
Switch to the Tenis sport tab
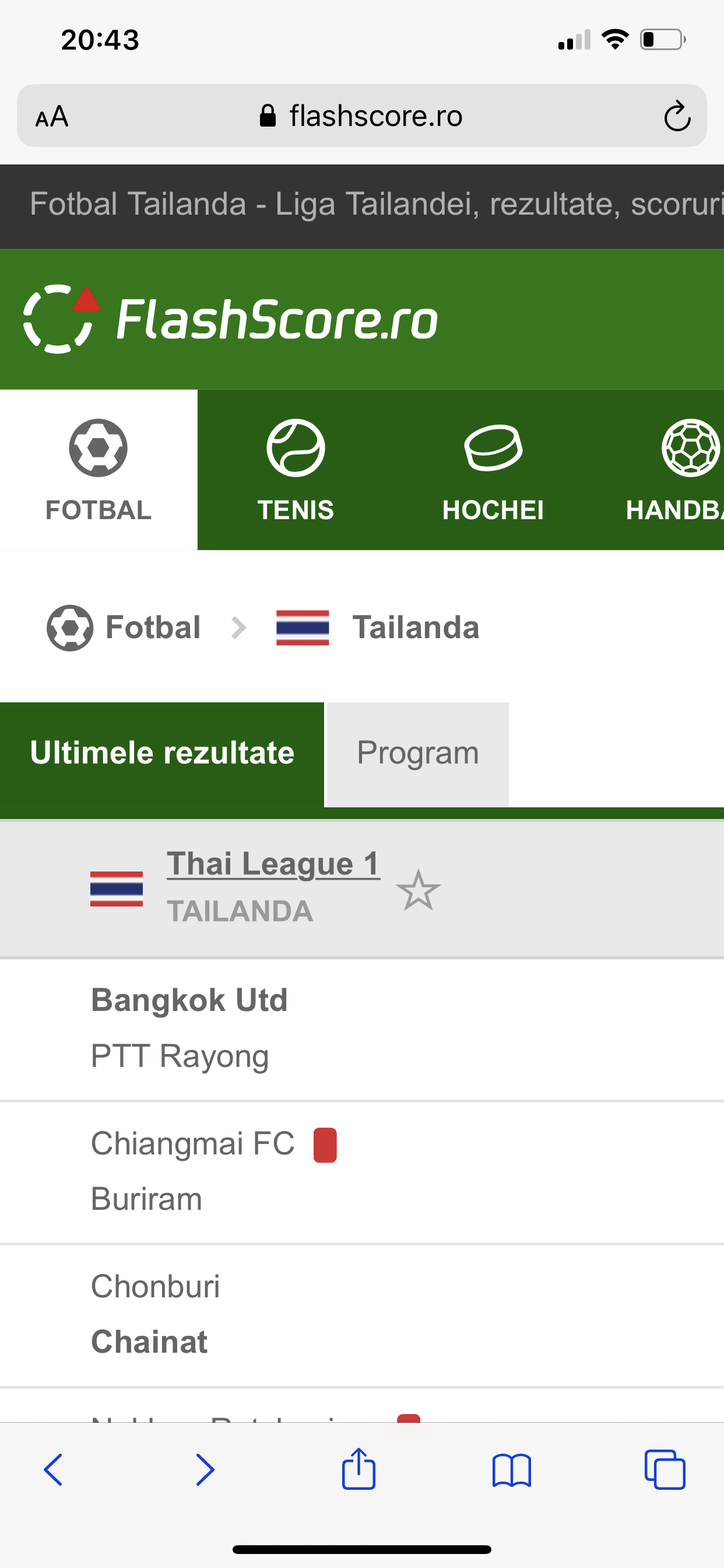tap(296, 470)
